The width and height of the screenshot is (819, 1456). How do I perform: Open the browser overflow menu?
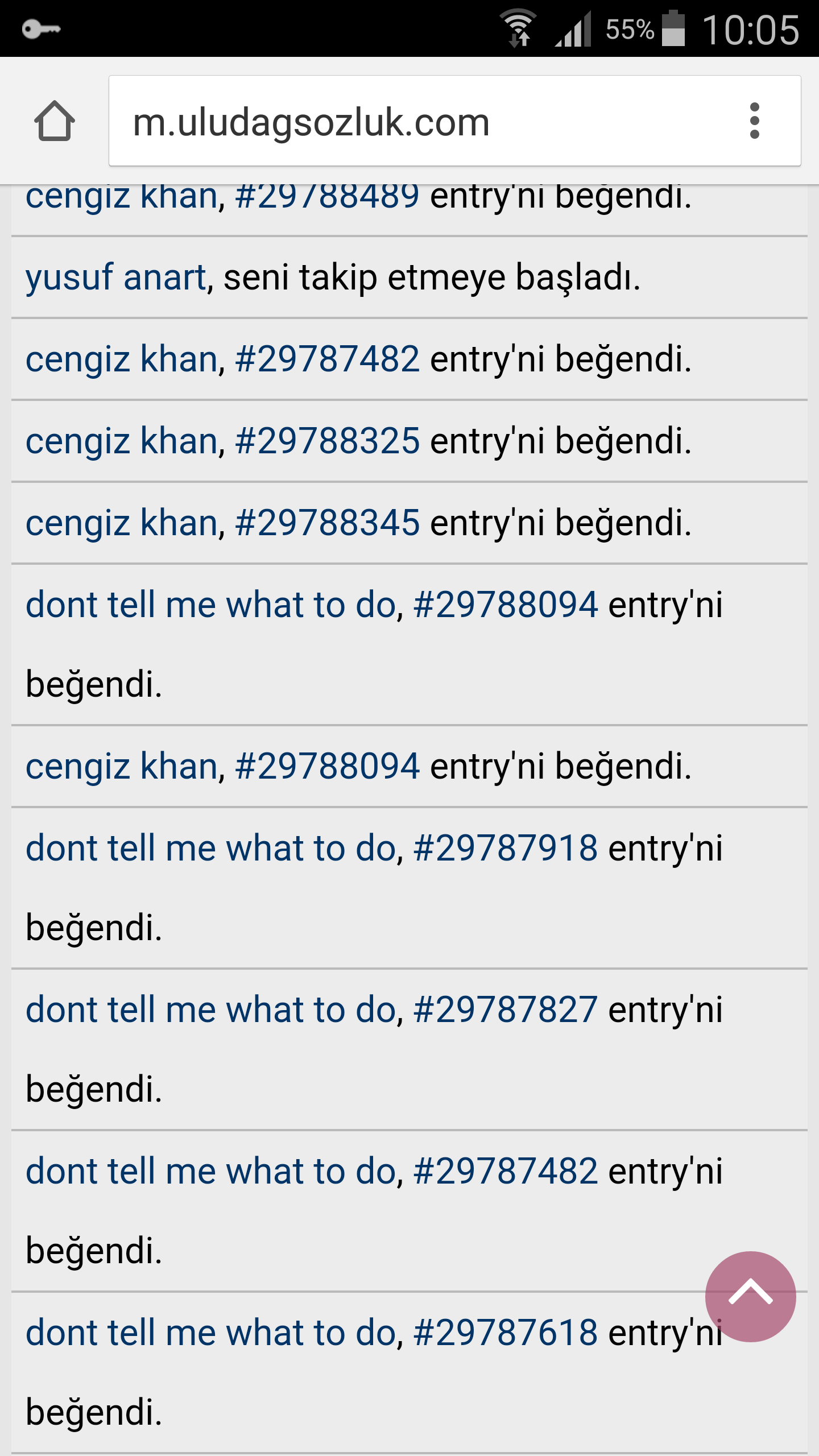pos(754,121)
